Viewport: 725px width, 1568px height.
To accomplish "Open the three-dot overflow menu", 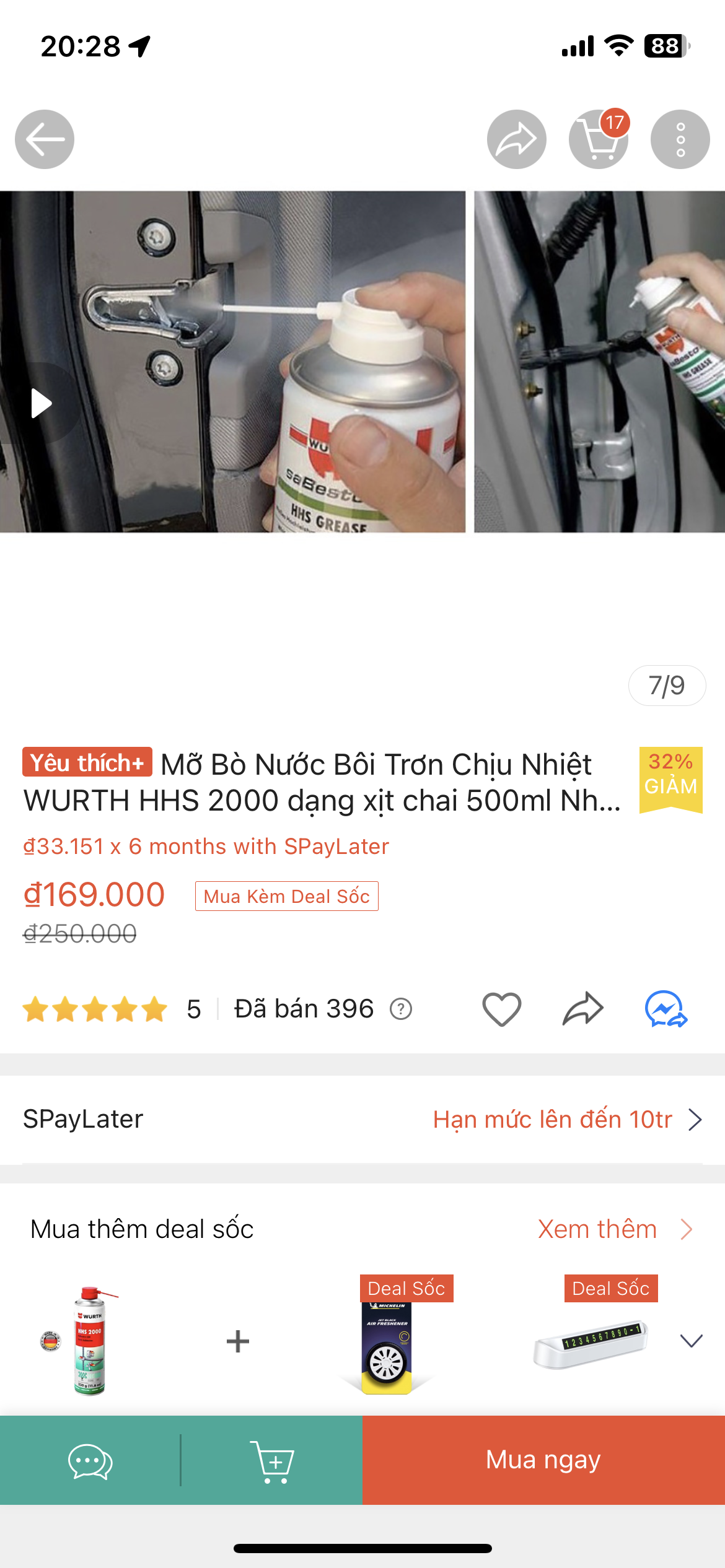I will [x=680, y=139].
